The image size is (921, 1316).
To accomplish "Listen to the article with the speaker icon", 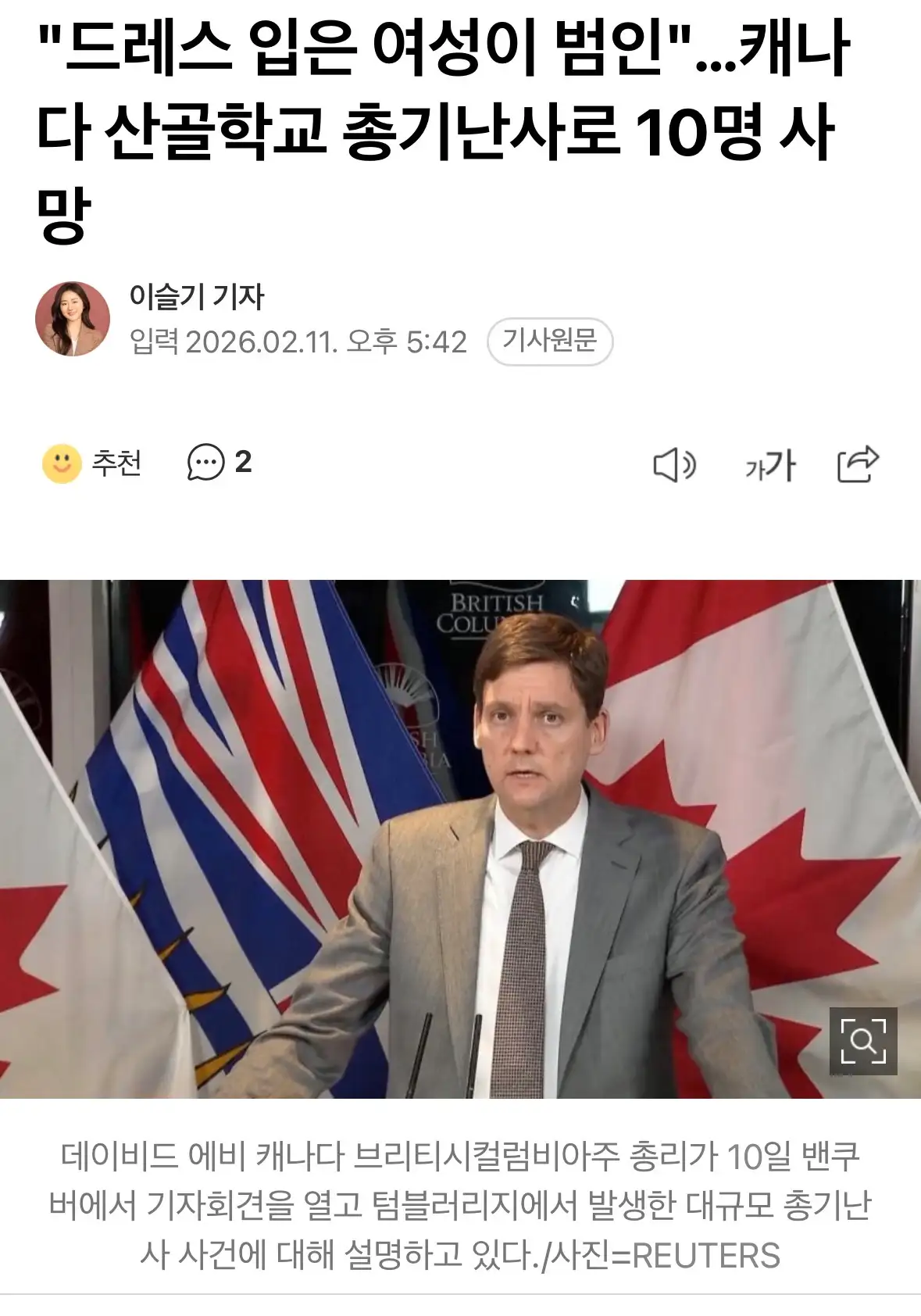I will coord(673,466).
